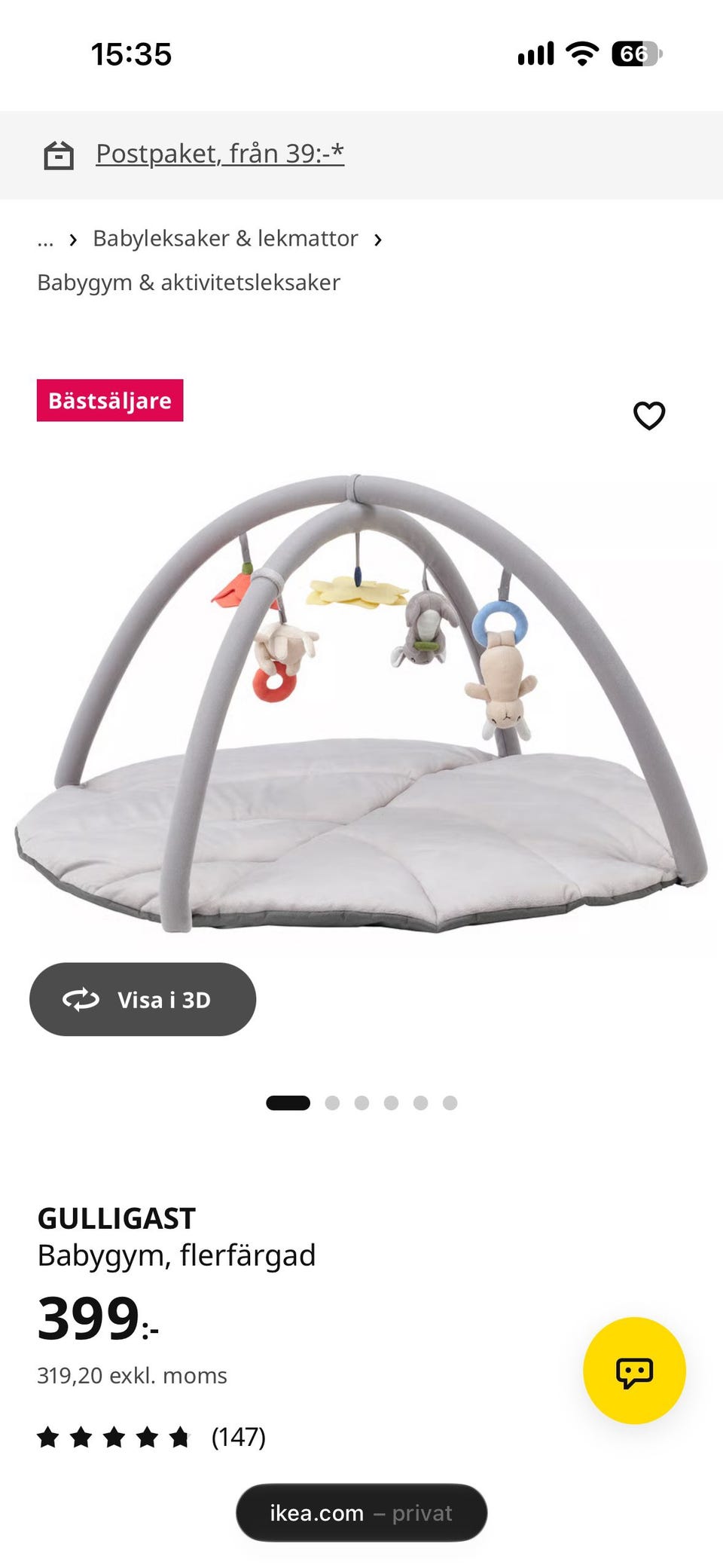The width and height of the screenshot is (723, 1568).
Task: Go to Babyleksaker & lekmattor category
Action: click(x=225, y=238)
